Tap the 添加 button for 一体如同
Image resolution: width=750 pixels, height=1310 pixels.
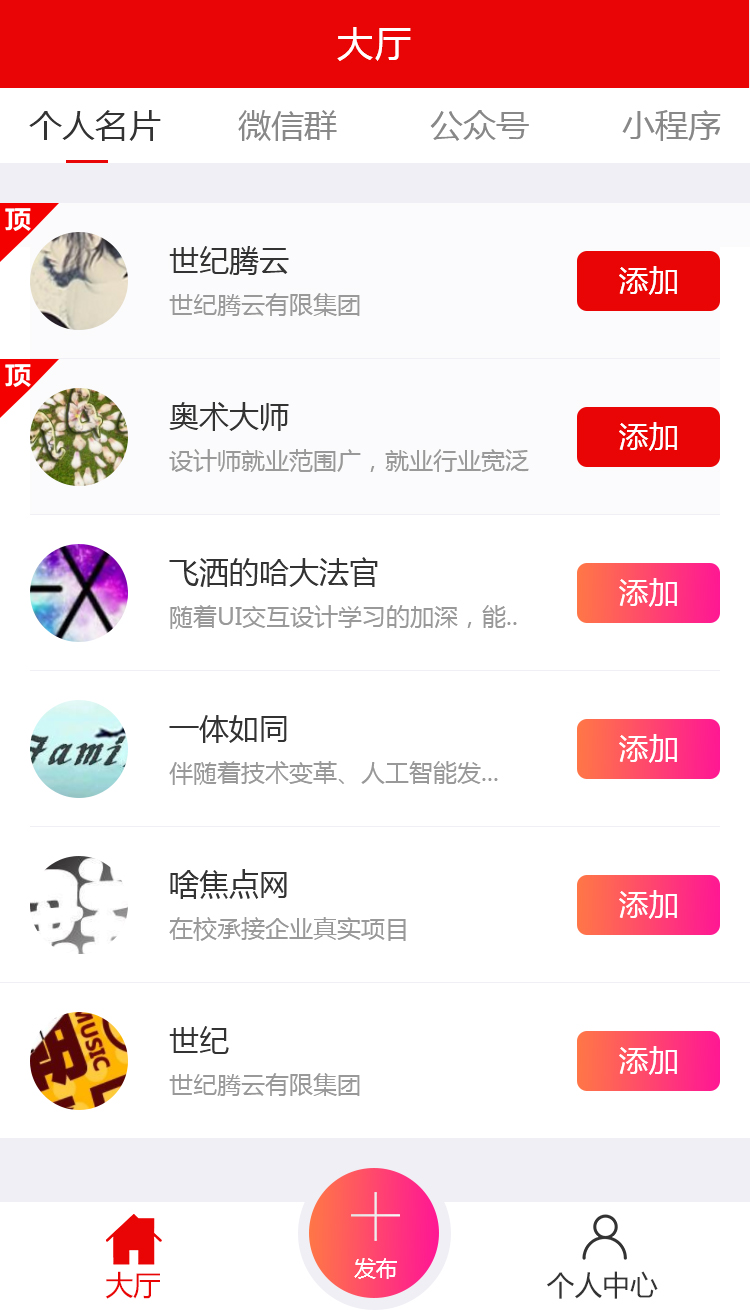tap(648, 749)
